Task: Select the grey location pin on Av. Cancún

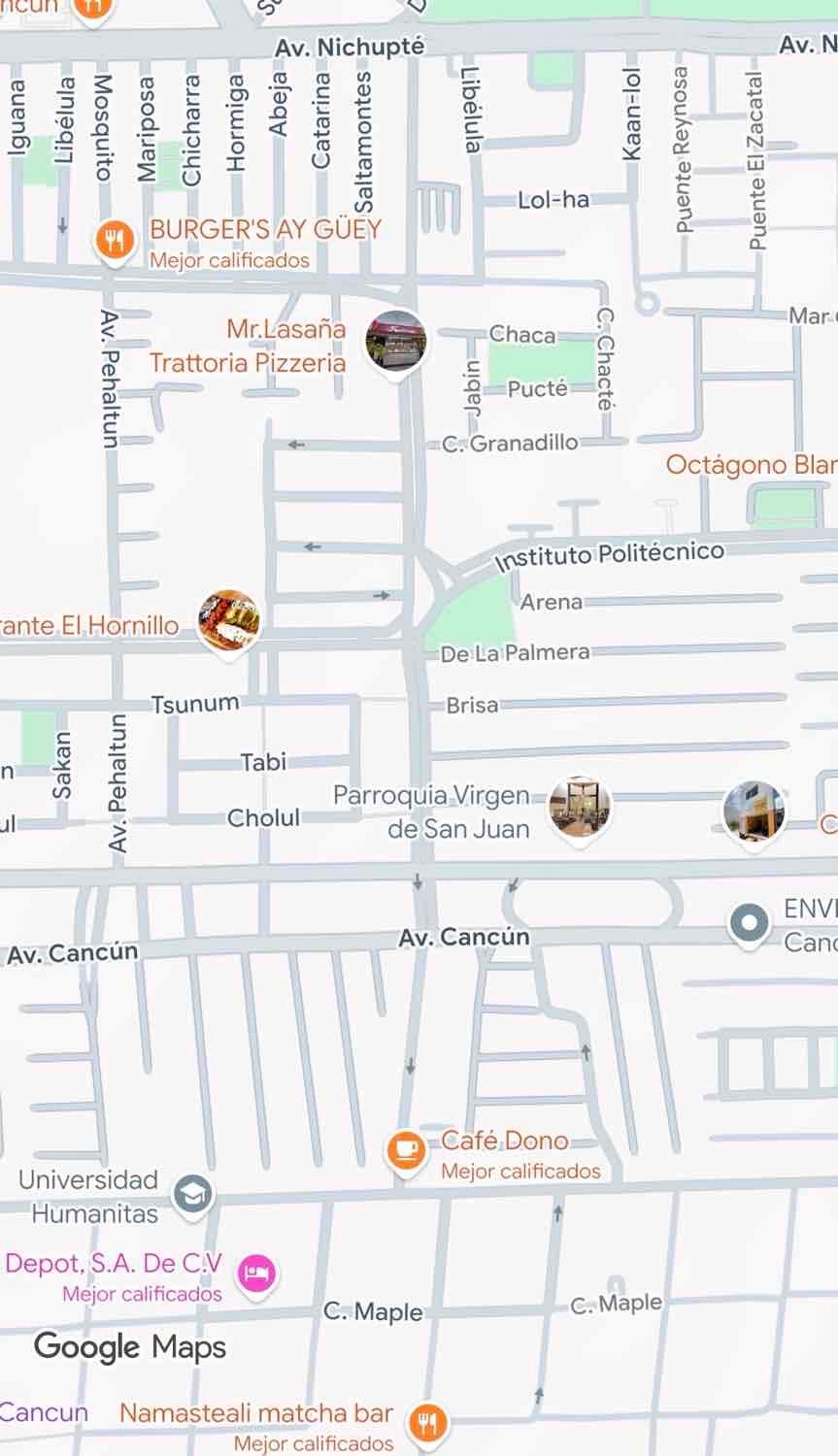Action: [x=749, y=921]
